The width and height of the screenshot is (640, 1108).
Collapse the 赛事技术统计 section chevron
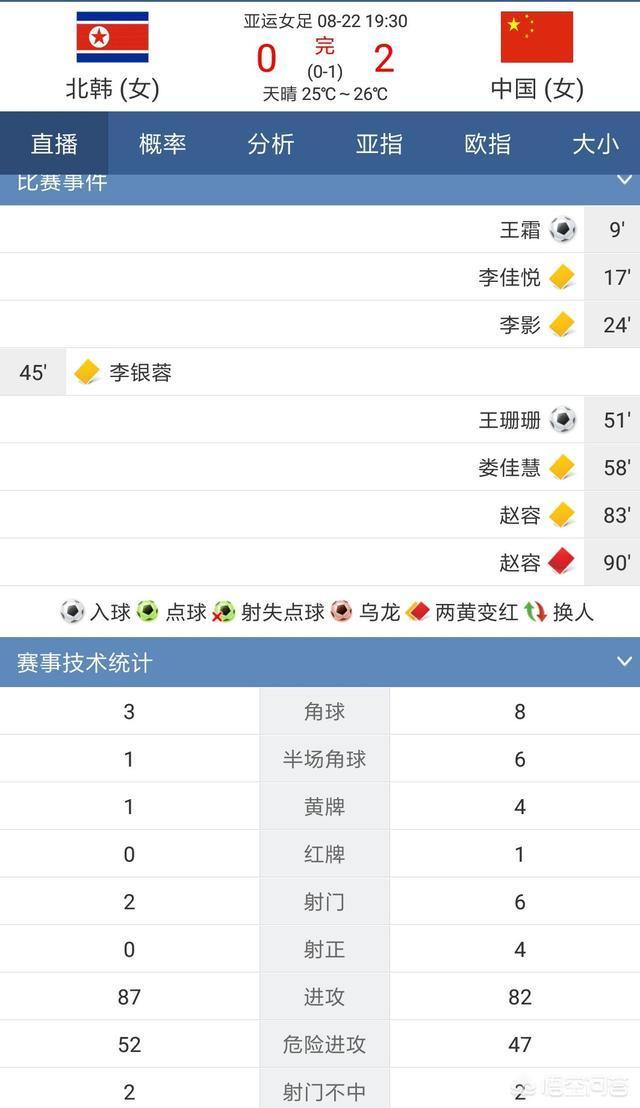(x=624, y=662)
